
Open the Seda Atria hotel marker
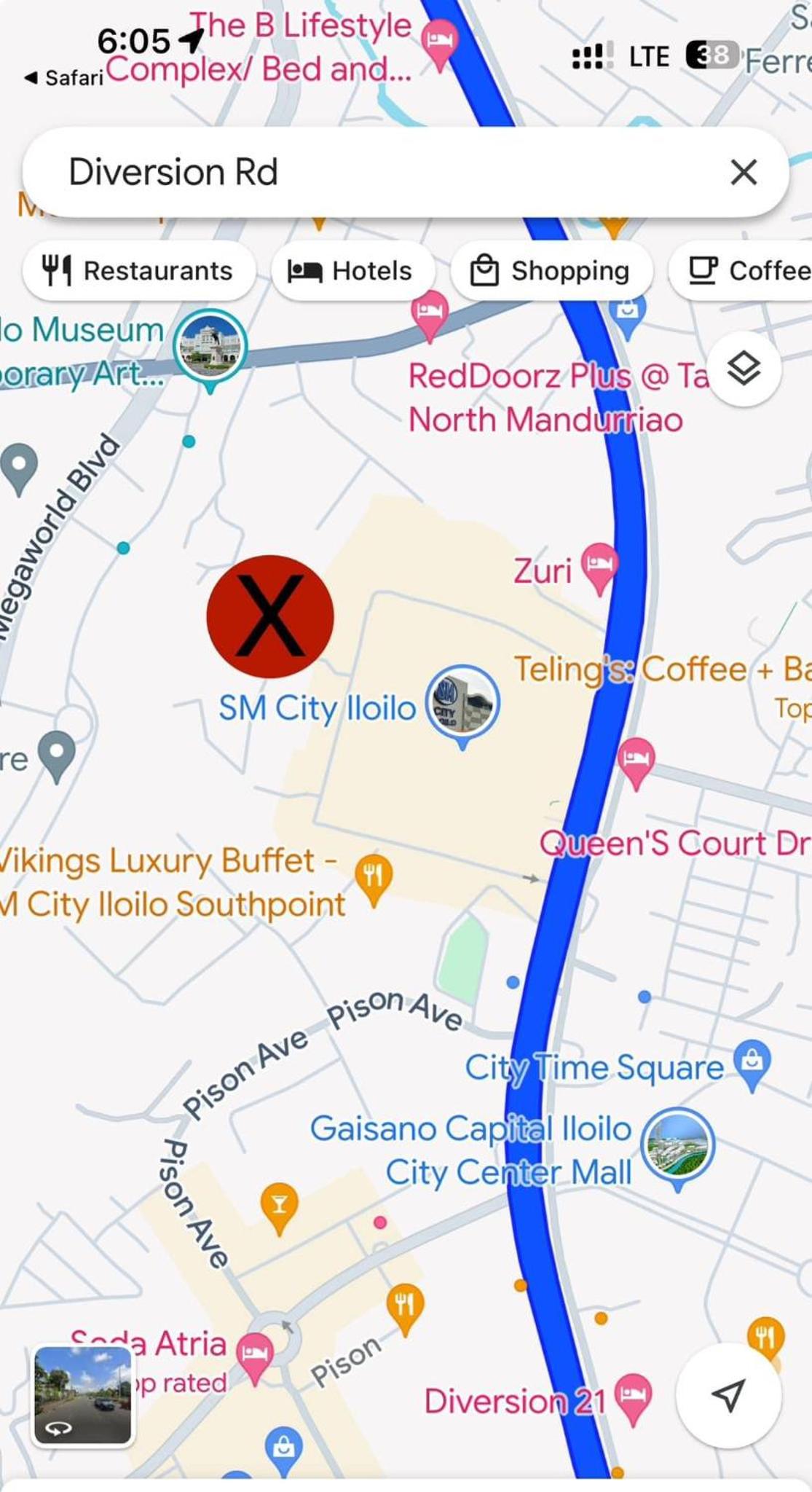pyautogui.click(x=255, y=1354)
